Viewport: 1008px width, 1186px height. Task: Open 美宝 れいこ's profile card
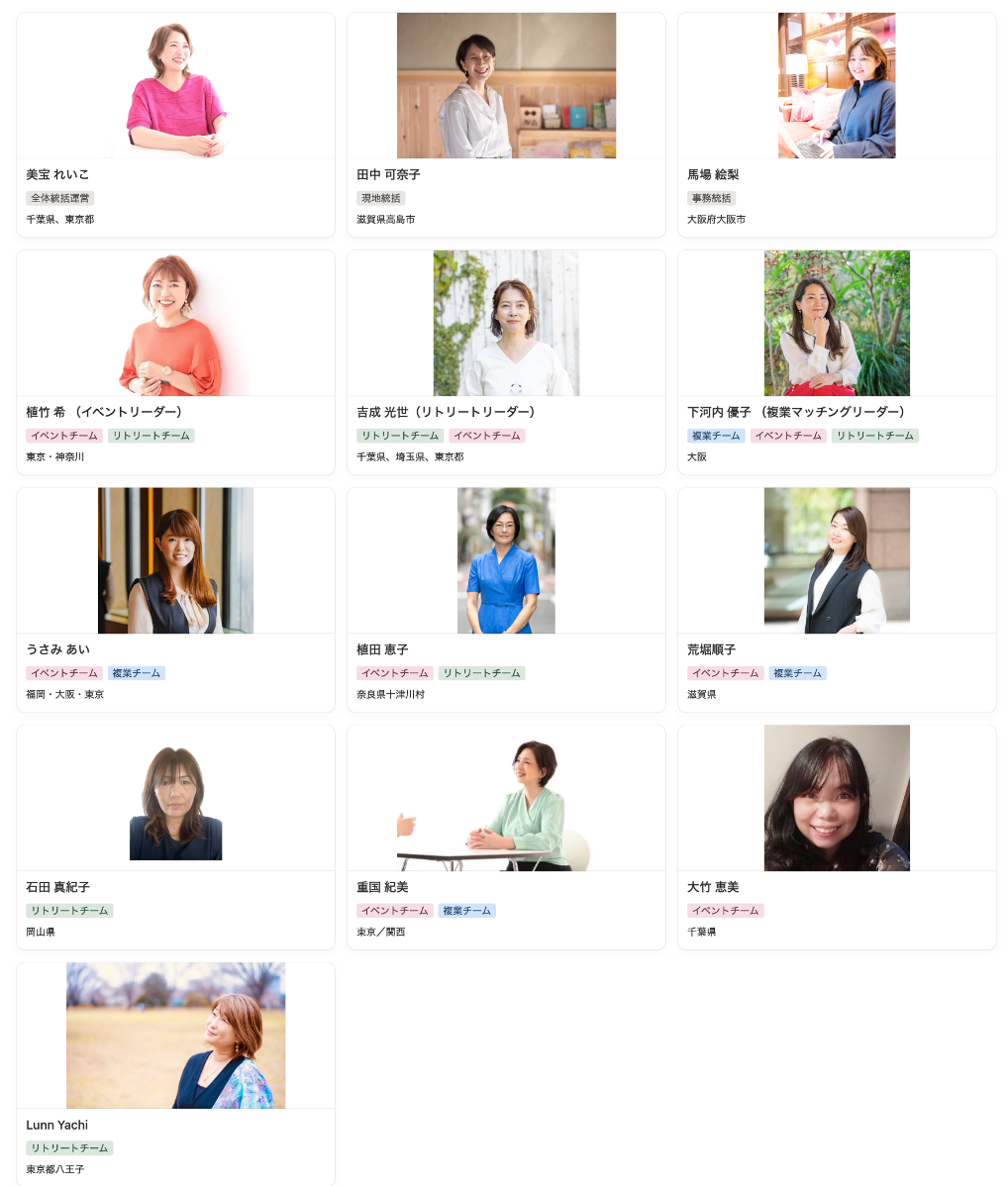(x=175, y=125)
